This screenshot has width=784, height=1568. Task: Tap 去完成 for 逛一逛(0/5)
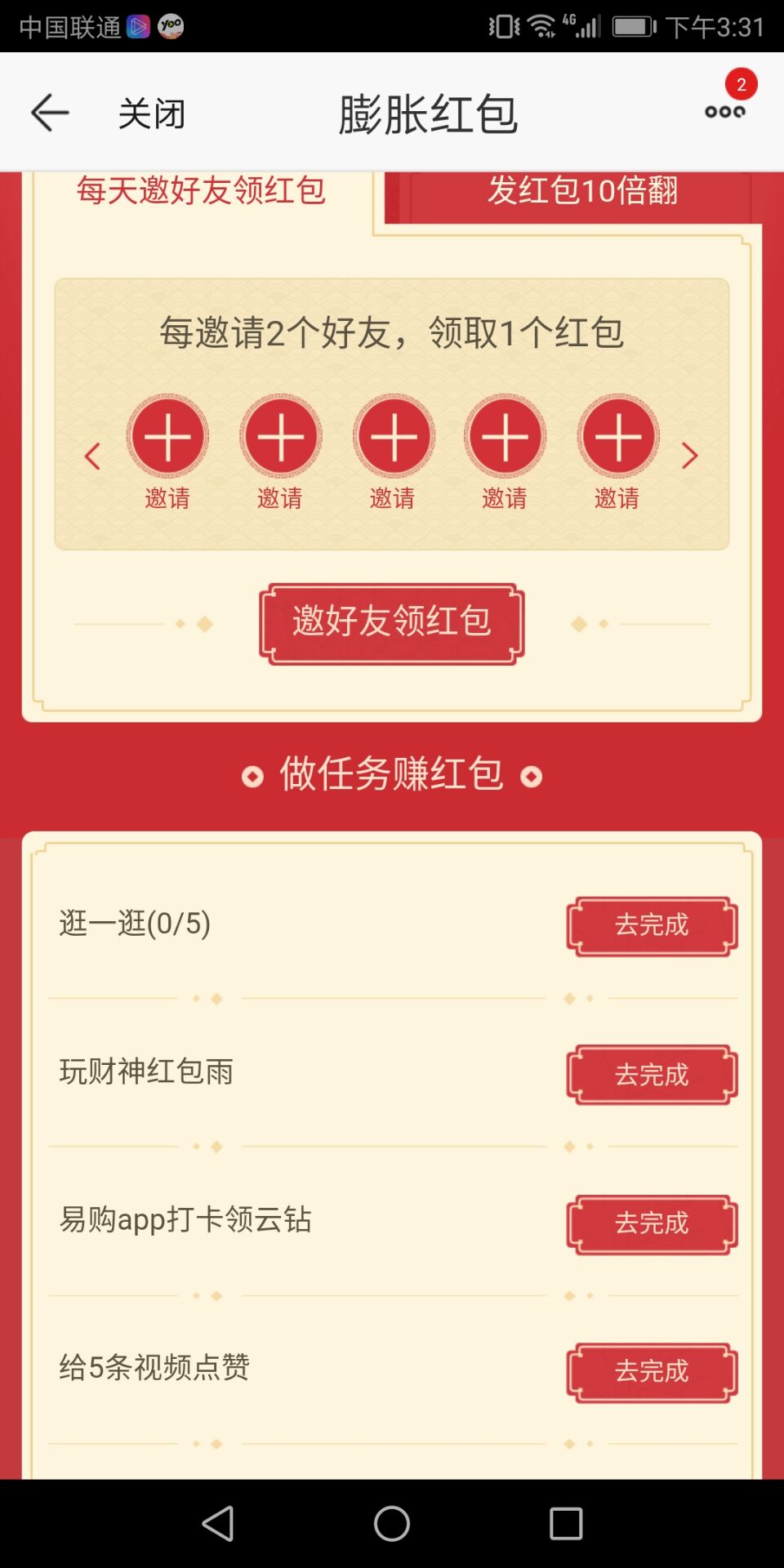[652, 926]
